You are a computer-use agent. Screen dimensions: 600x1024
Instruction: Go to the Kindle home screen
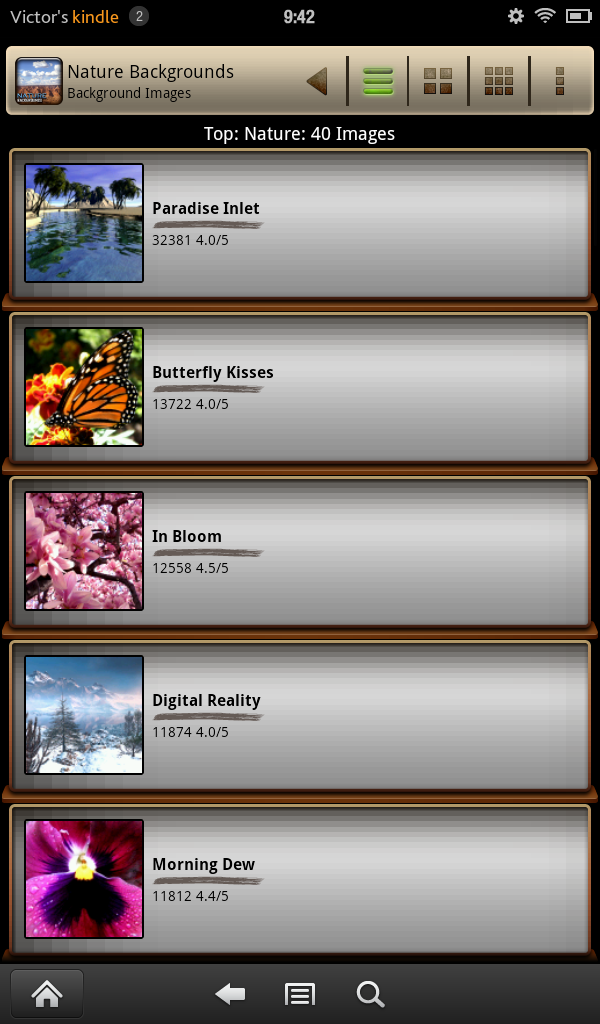(x=47, y=994)
